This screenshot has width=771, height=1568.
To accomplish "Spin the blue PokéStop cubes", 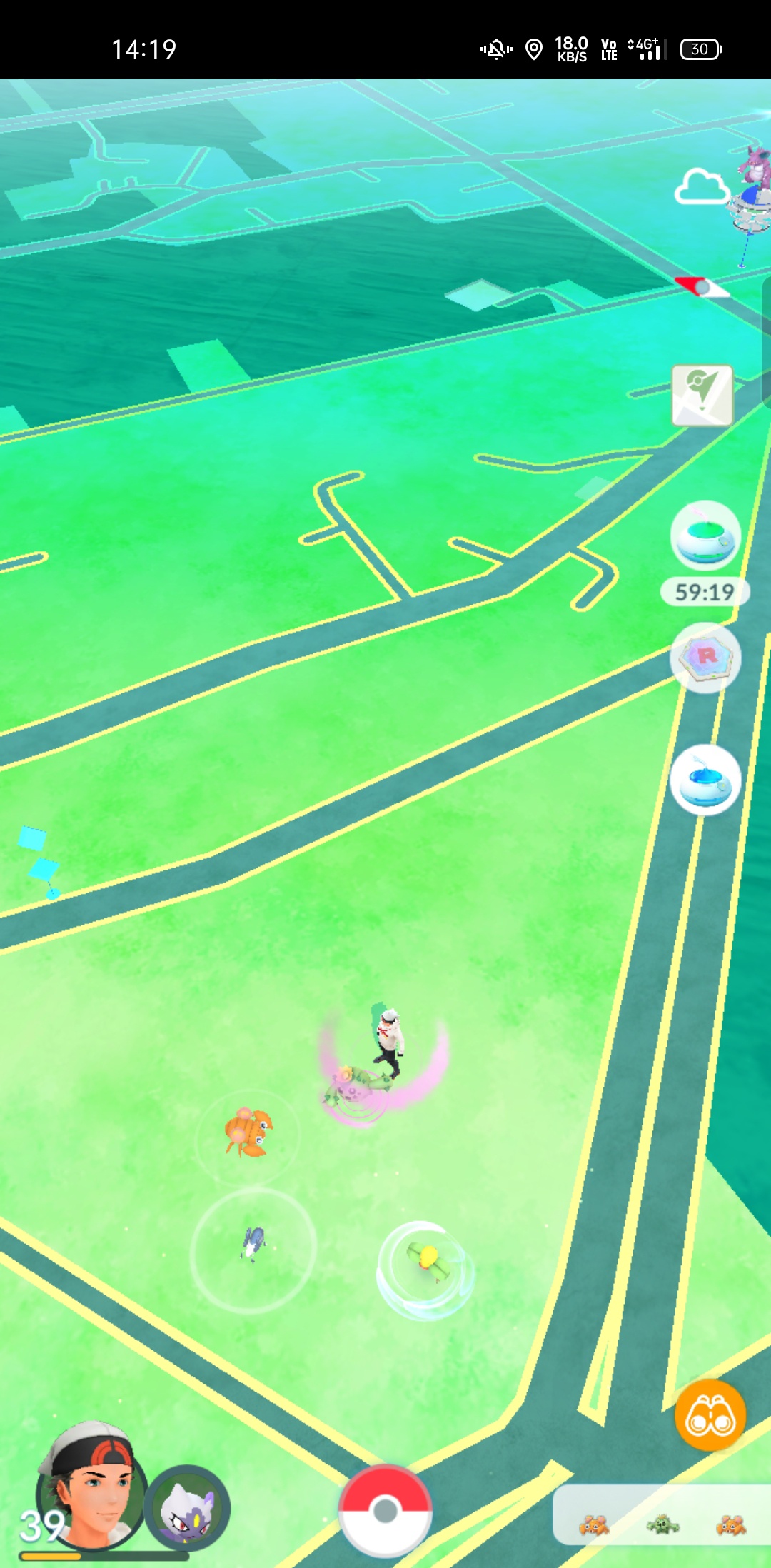I will click(x=40, y=857).
